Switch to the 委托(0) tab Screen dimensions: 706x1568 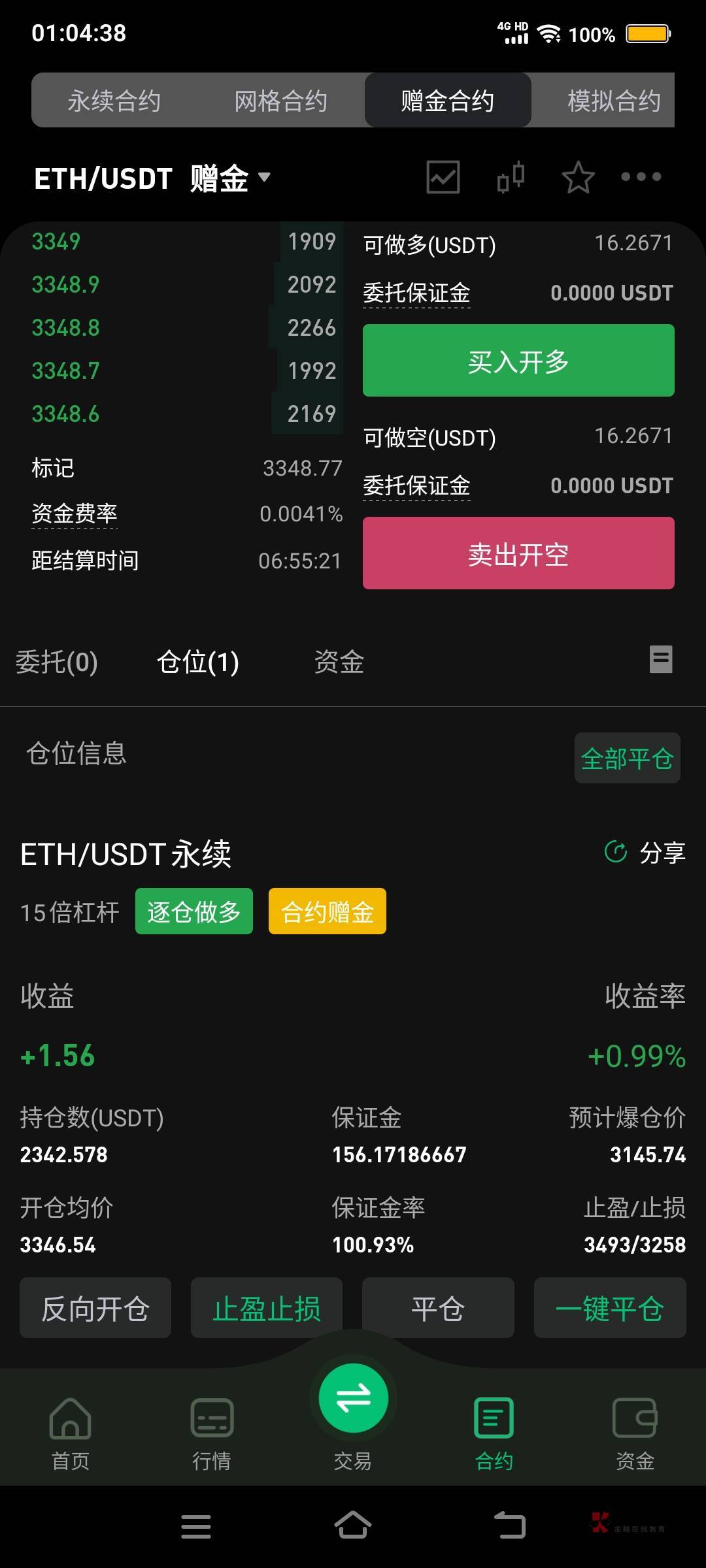click(57, 662)
